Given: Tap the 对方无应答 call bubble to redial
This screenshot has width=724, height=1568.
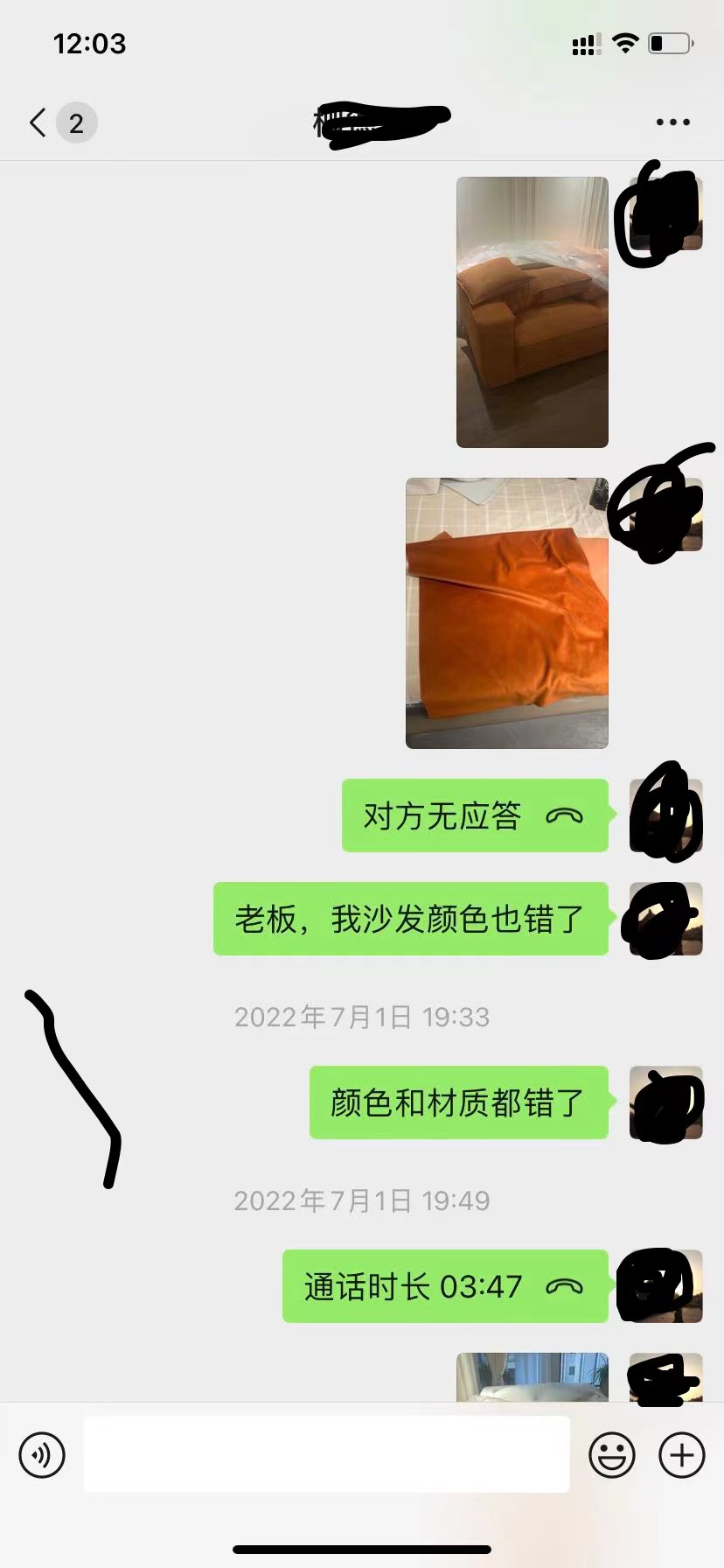Looking at the screenshot, I should pos(474,815).
